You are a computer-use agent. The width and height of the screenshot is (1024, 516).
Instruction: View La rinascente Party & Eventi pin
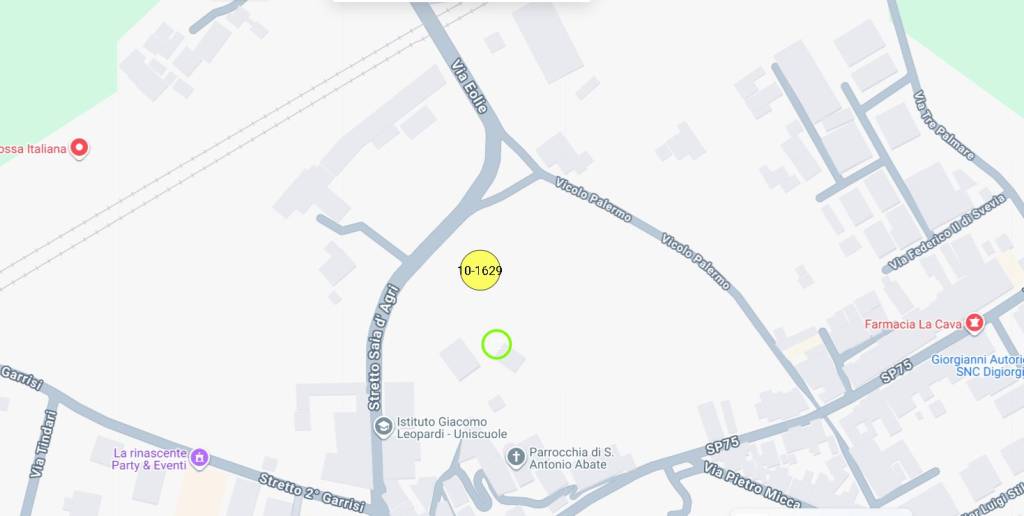(x=199, y=458)
